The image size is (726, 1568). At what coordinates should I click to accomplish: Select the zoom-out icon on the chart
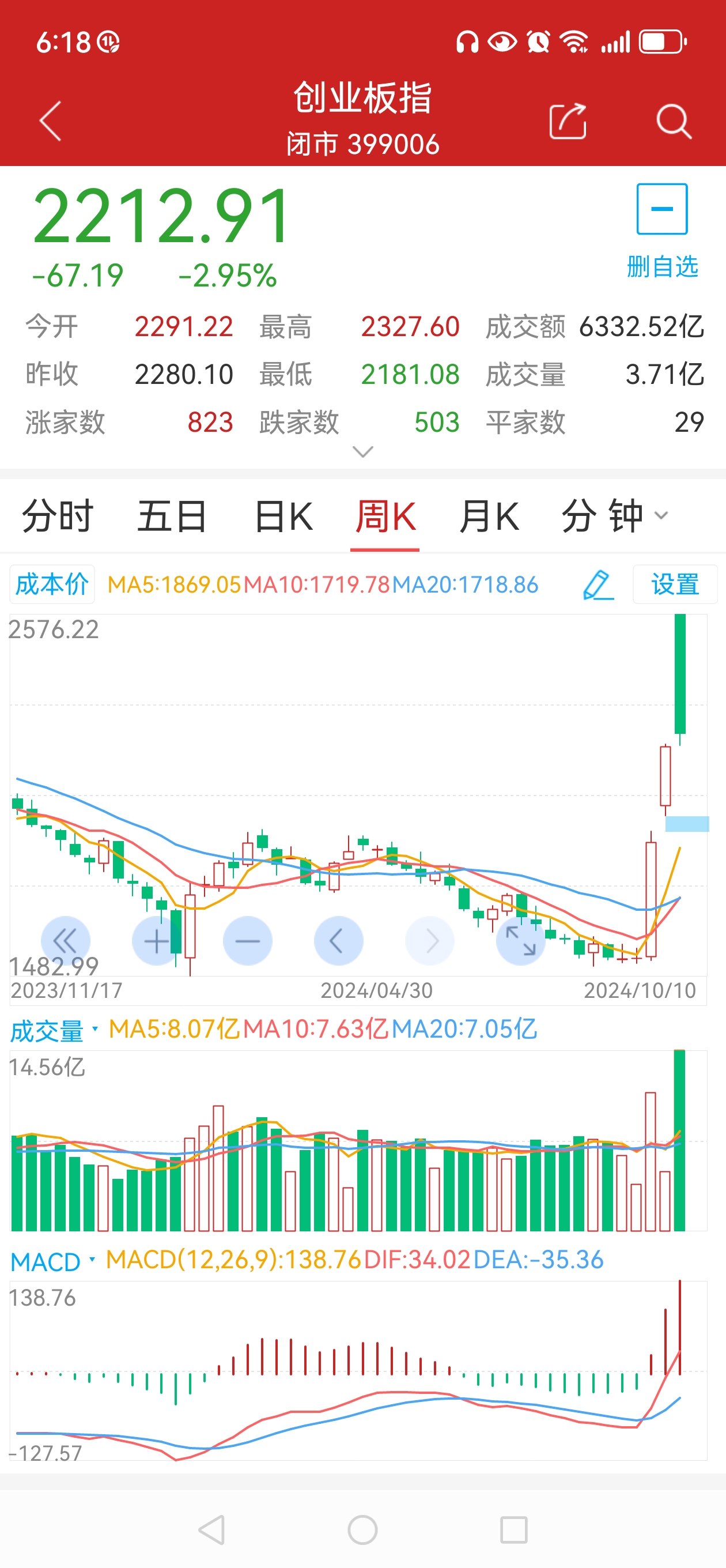tap(247, 940)
